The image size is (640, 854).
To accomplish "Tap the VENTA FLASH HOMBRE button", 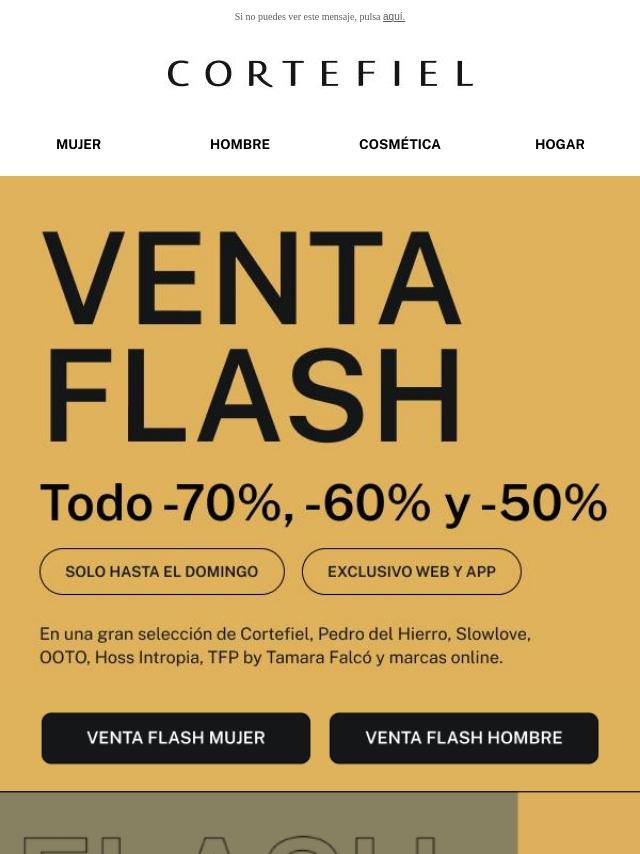I will 464,738.
